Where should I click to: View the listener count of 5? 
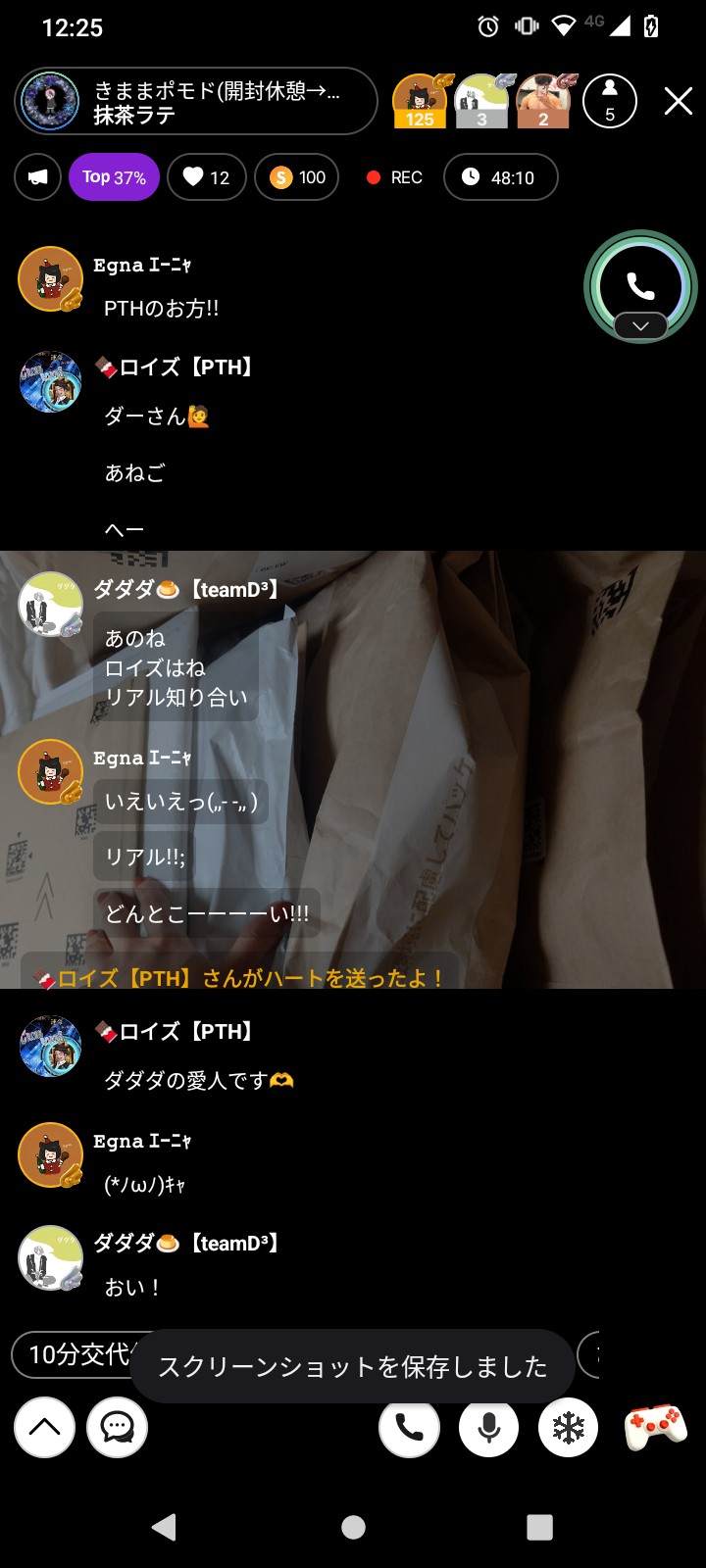click(x=609, y=101)
